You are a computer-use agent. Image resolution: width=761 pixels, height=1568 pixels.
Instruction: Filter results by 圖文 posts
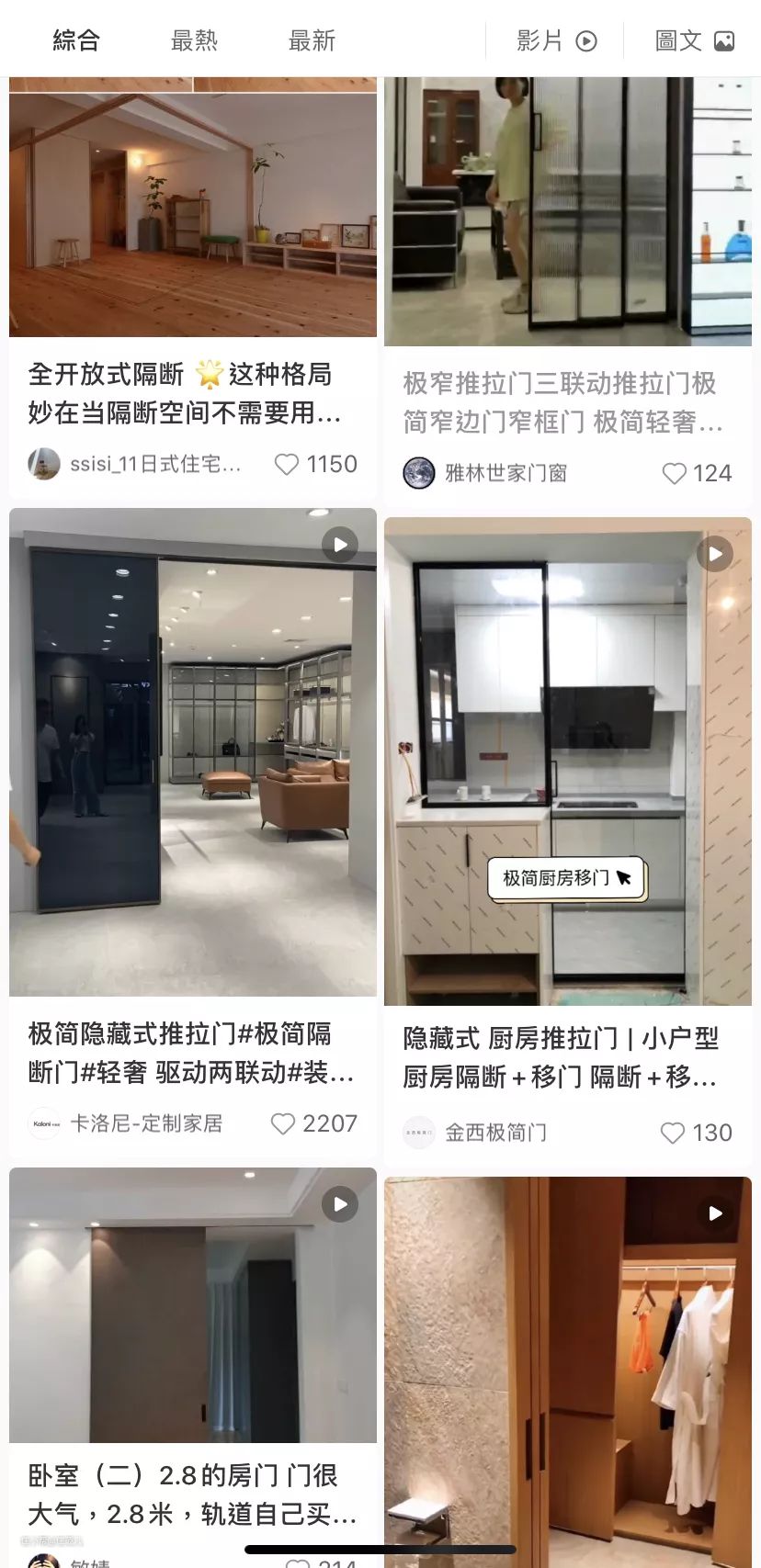pyautogui.click(x=694, y=40)
